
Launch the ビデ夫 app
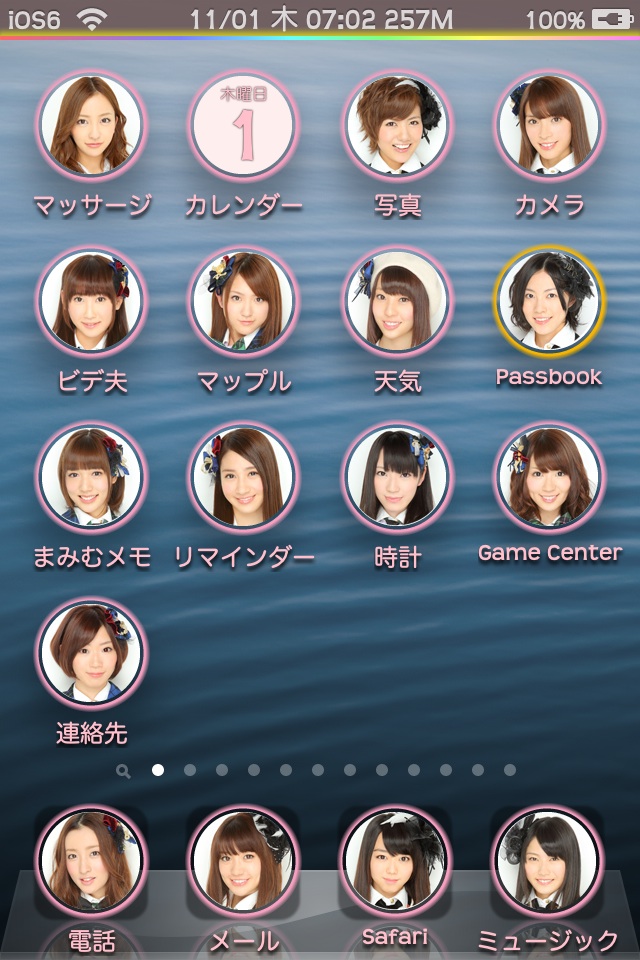(91, 302)
